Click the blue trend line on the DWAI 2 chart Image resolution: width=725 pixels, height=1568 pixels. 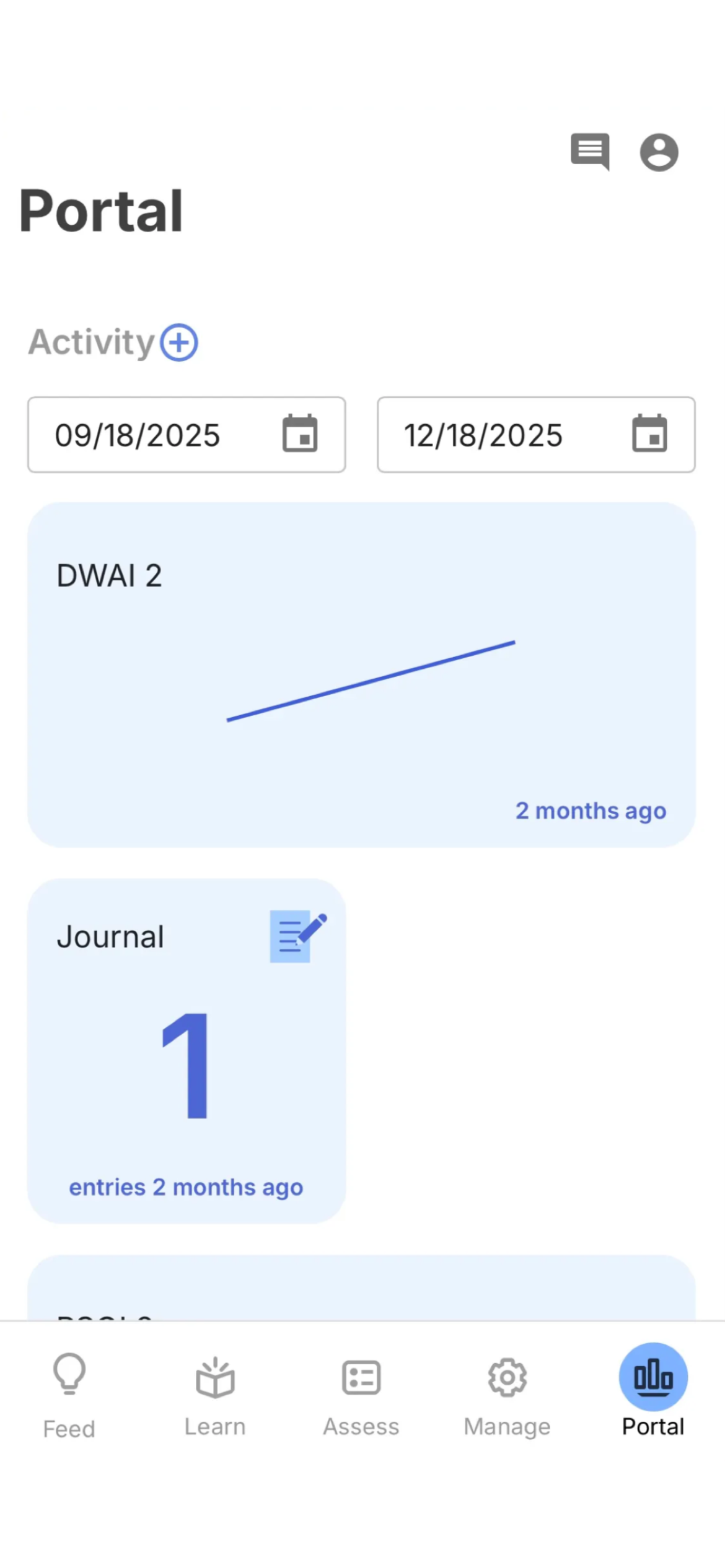372,681
